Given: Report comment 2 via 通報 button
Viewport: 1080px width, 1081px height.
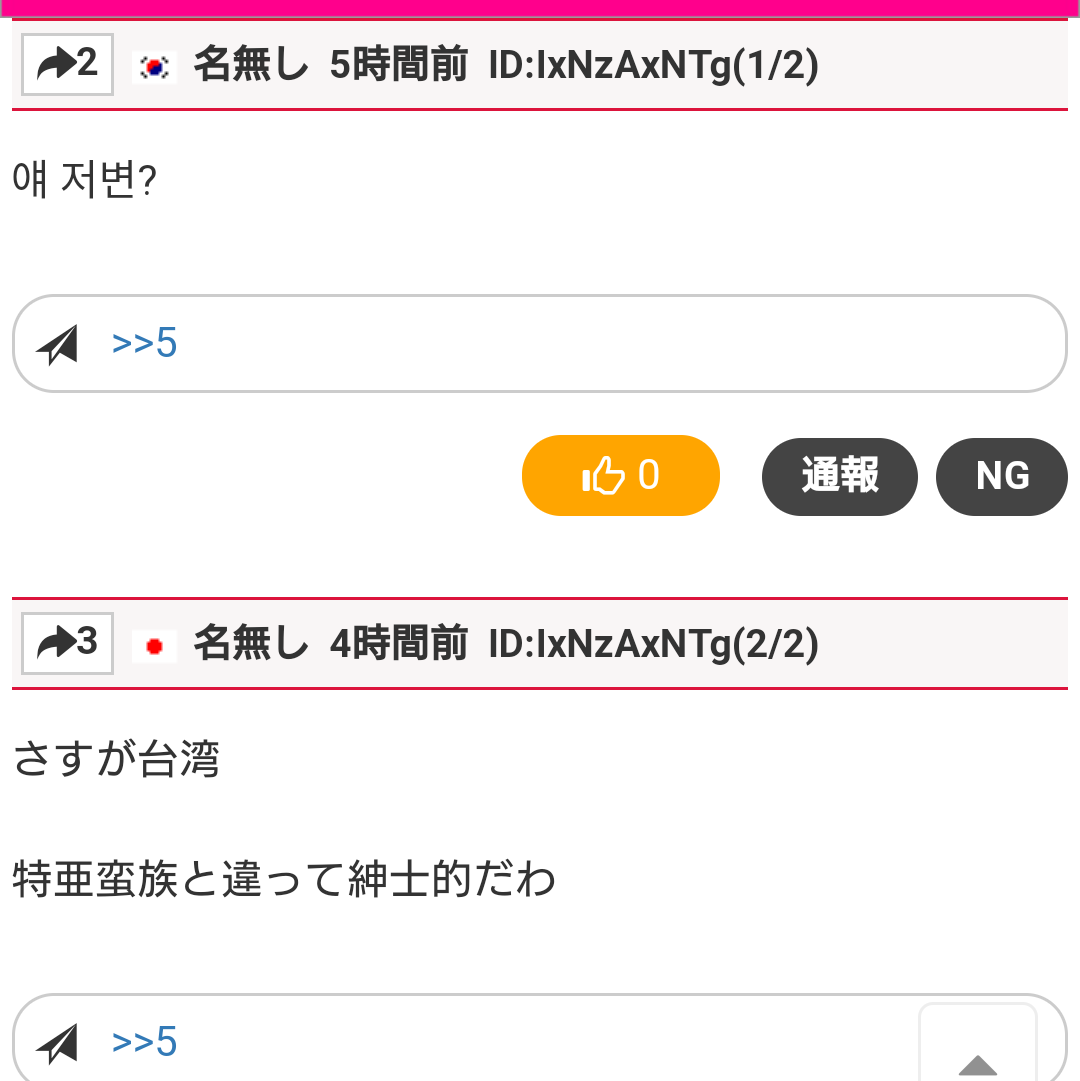Looking at the screenshot, I should point(839,476).
